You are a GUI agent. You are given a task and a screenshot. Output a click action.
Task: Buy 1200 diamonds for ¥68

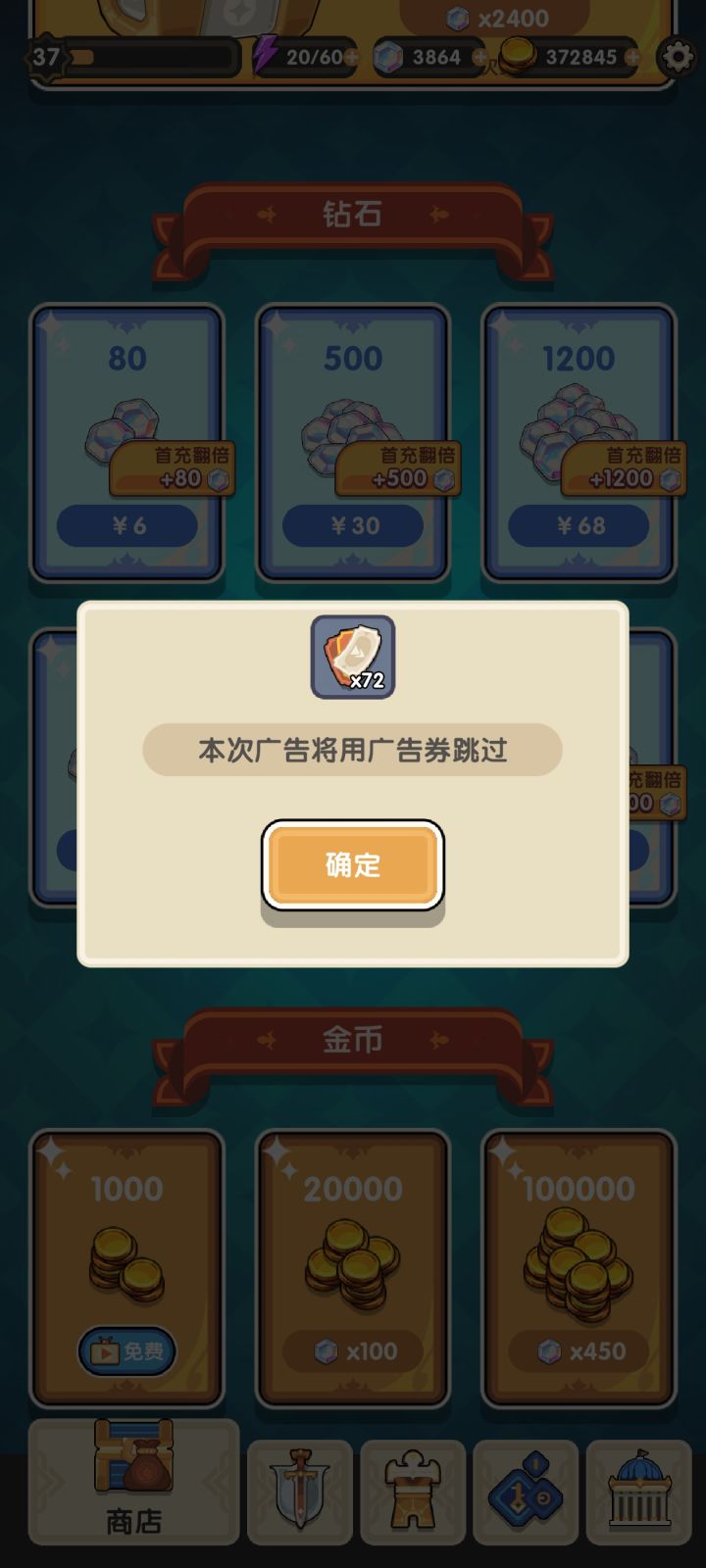point(578,525)
